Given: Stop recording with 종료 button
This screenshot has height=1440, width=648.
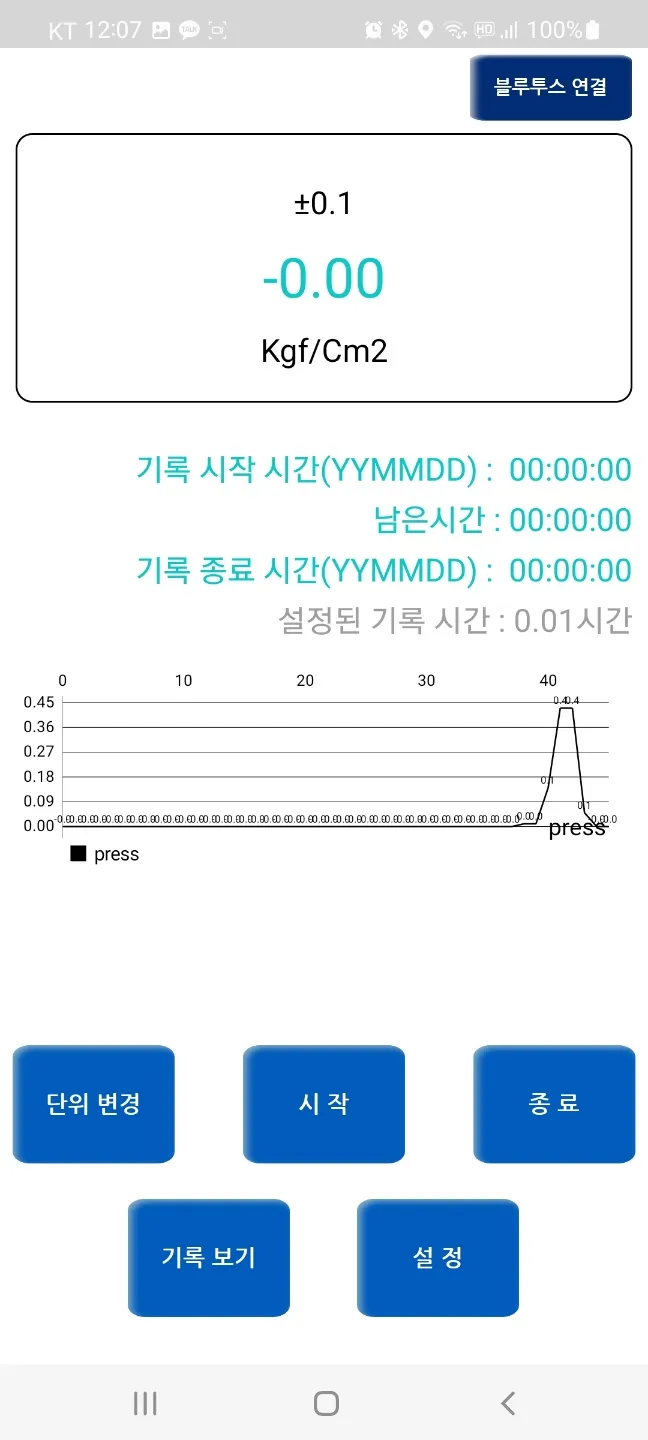Looking at the screenshot, I should click(554, 1104).
